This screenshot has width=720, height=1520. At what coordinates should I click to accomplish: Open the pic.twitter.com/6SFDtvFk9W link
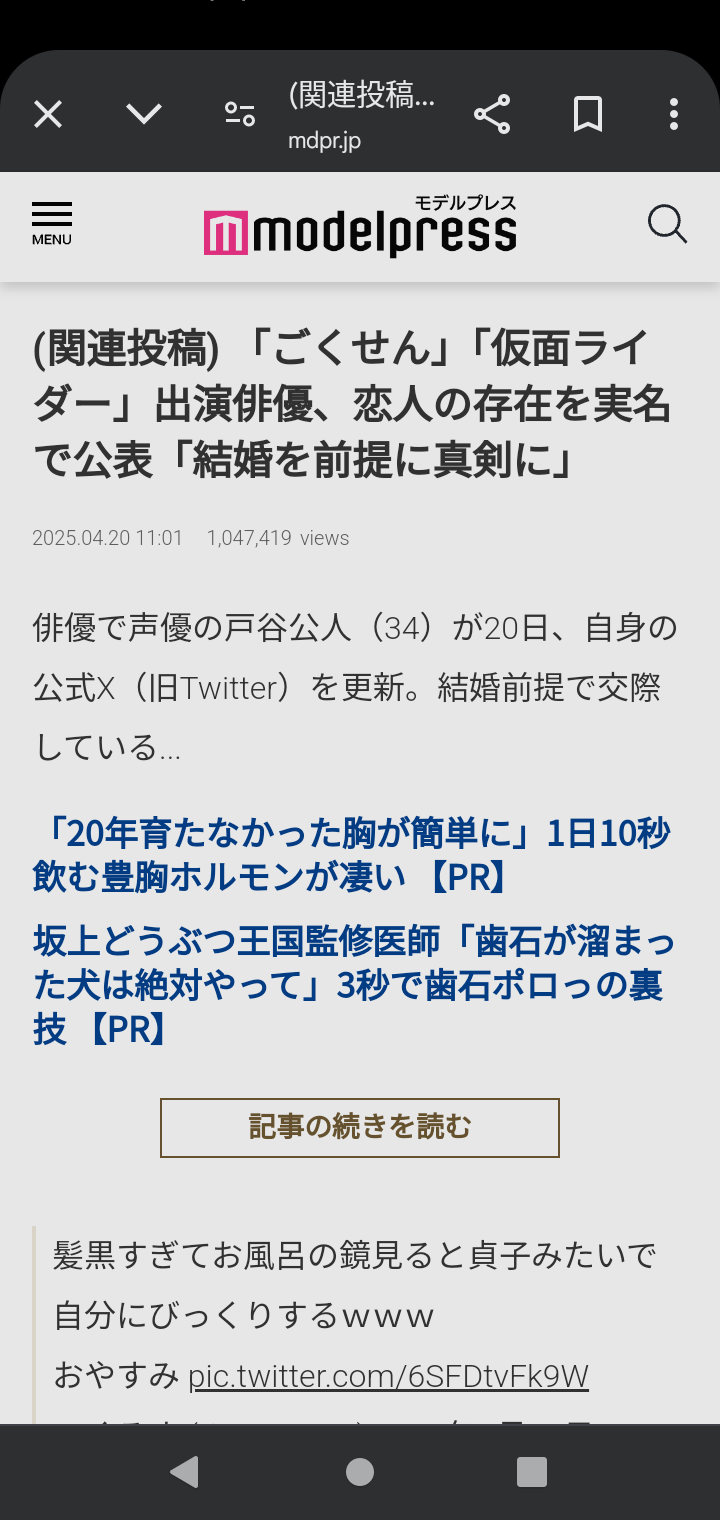click(388, 1376)
